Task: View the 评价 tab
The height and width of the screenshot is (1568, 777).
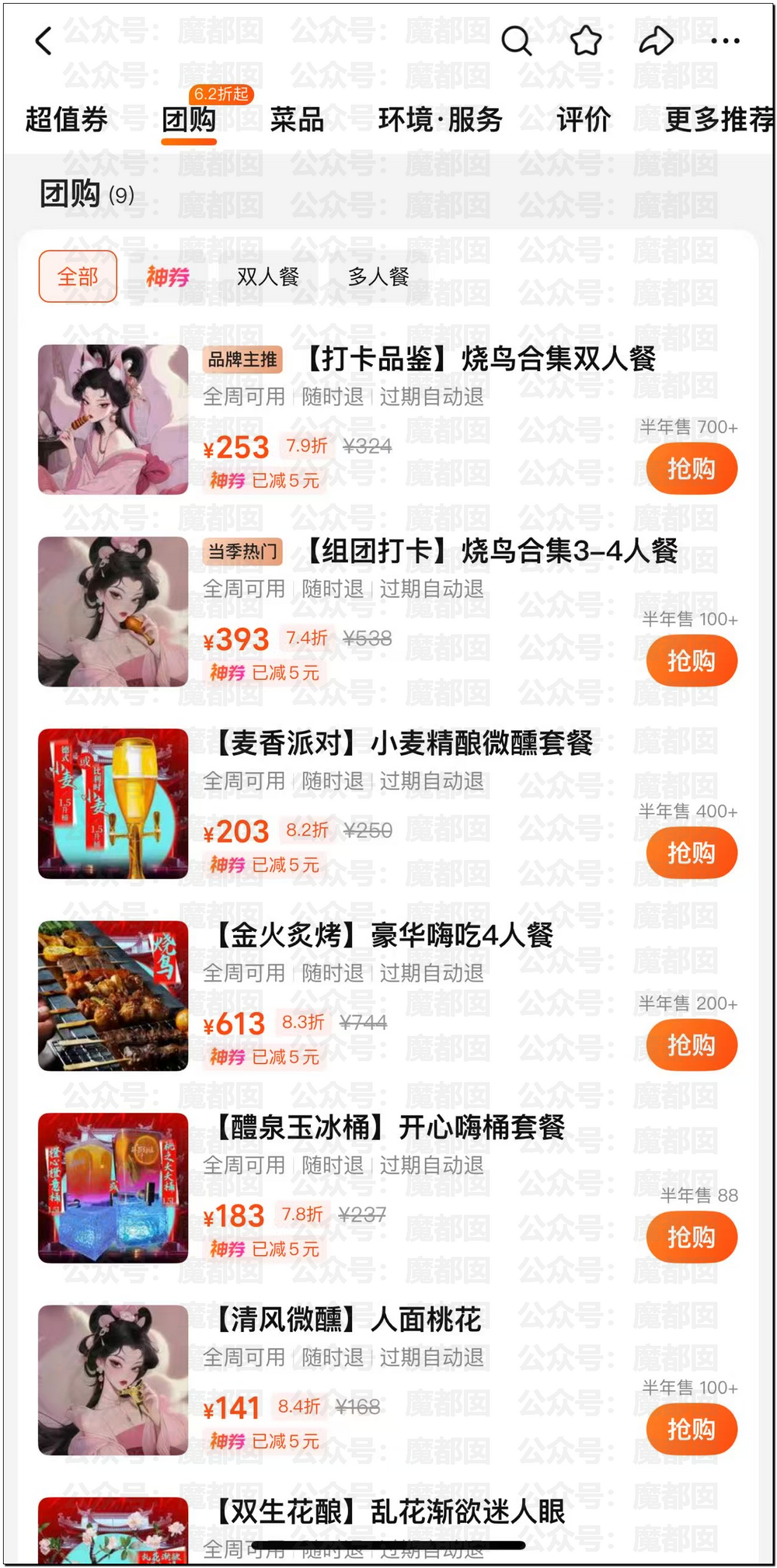Action: pyautogui.click(x=584, y=120)
